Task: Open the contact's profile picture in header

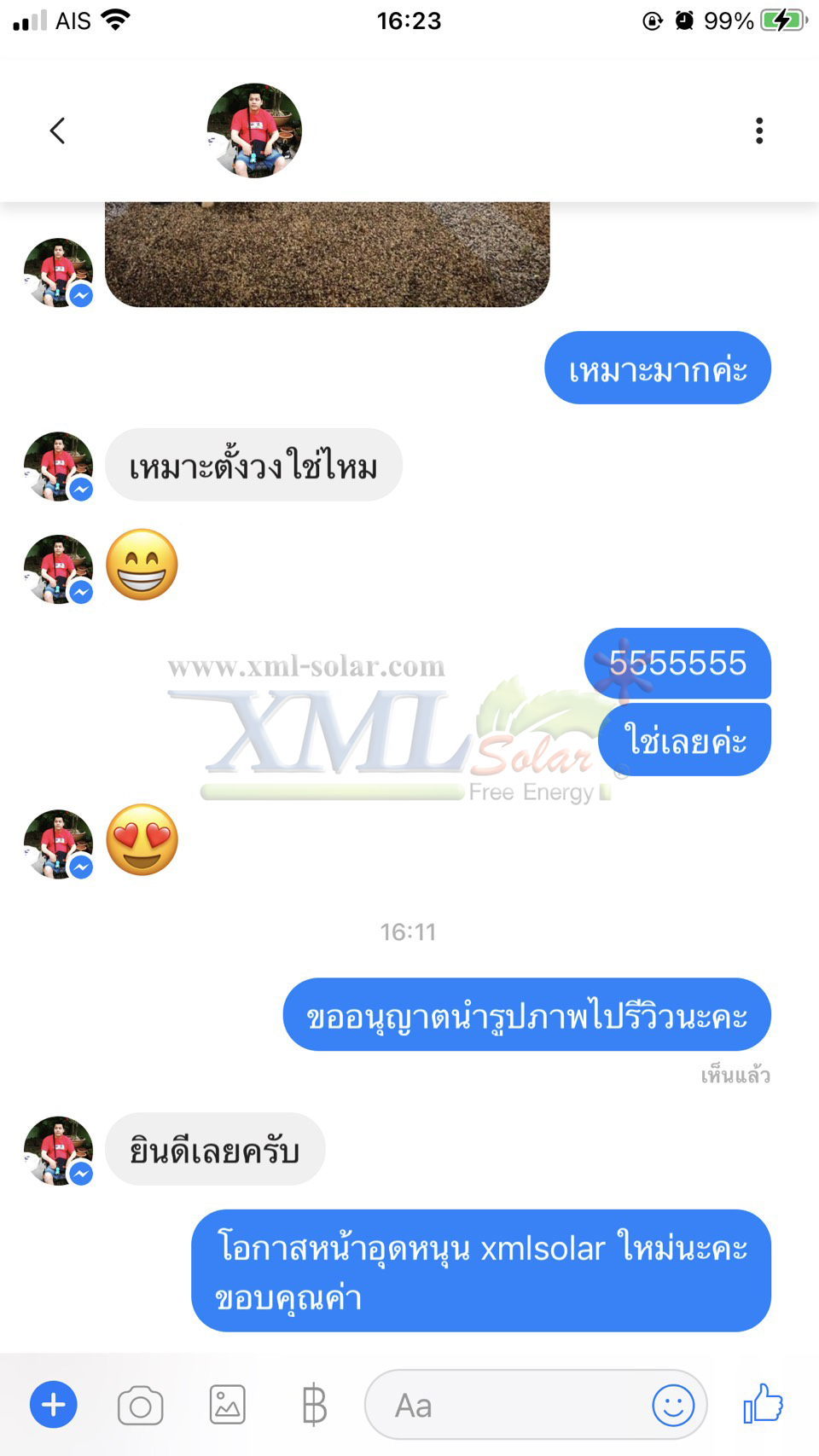Action: (x=254, y=131)
